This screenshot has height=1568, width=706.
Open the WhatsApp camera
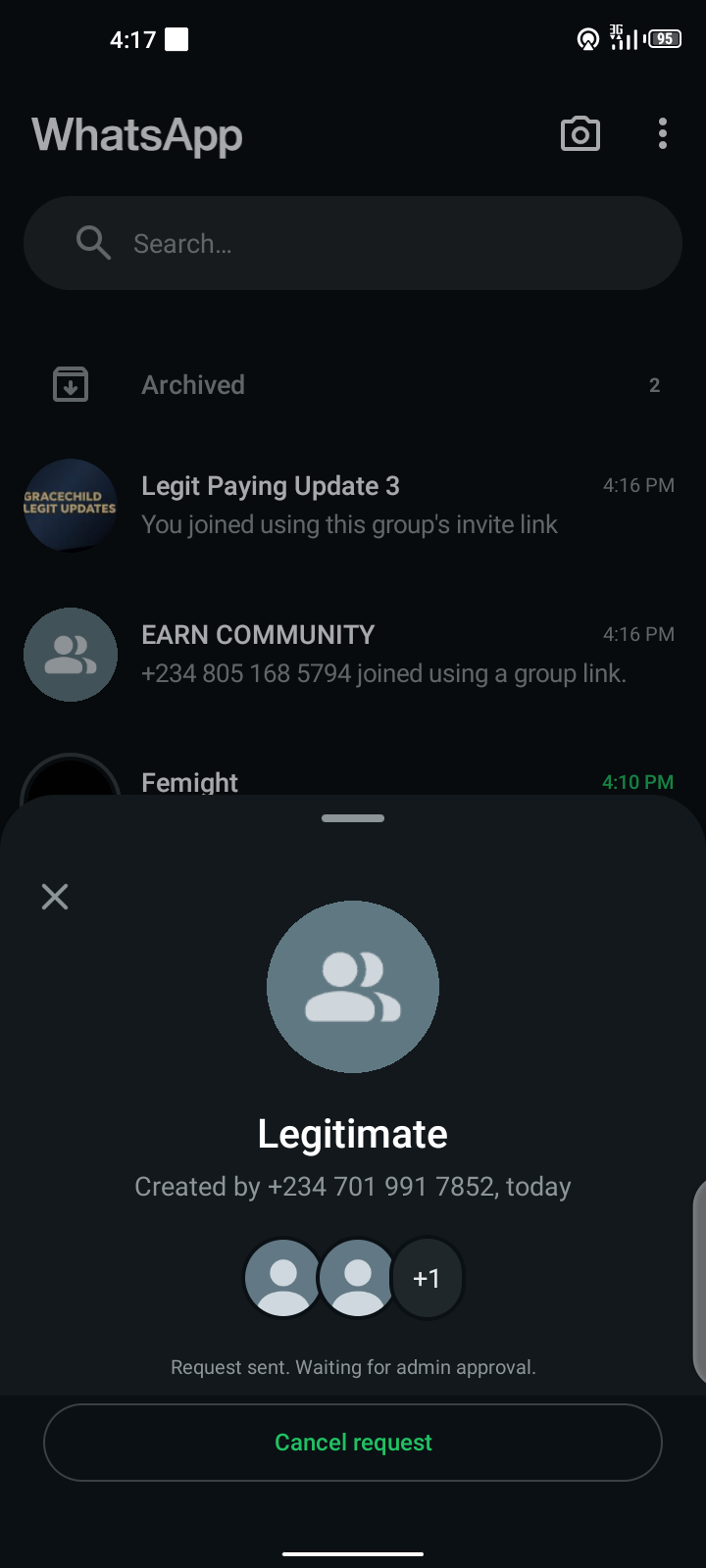[580, 134]
